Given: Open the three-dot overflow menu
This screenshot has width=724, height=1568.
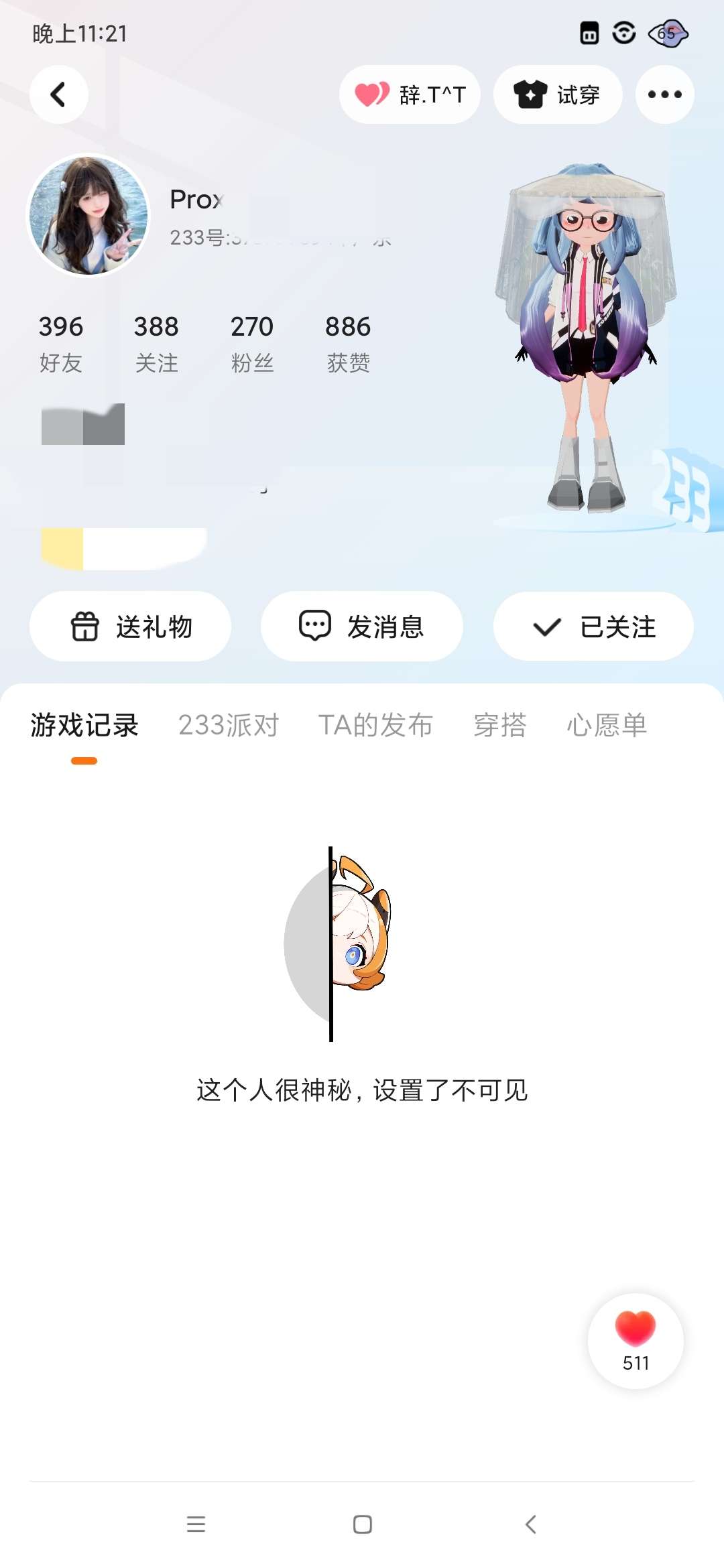Looking at the screenshot, I should 664,94.
